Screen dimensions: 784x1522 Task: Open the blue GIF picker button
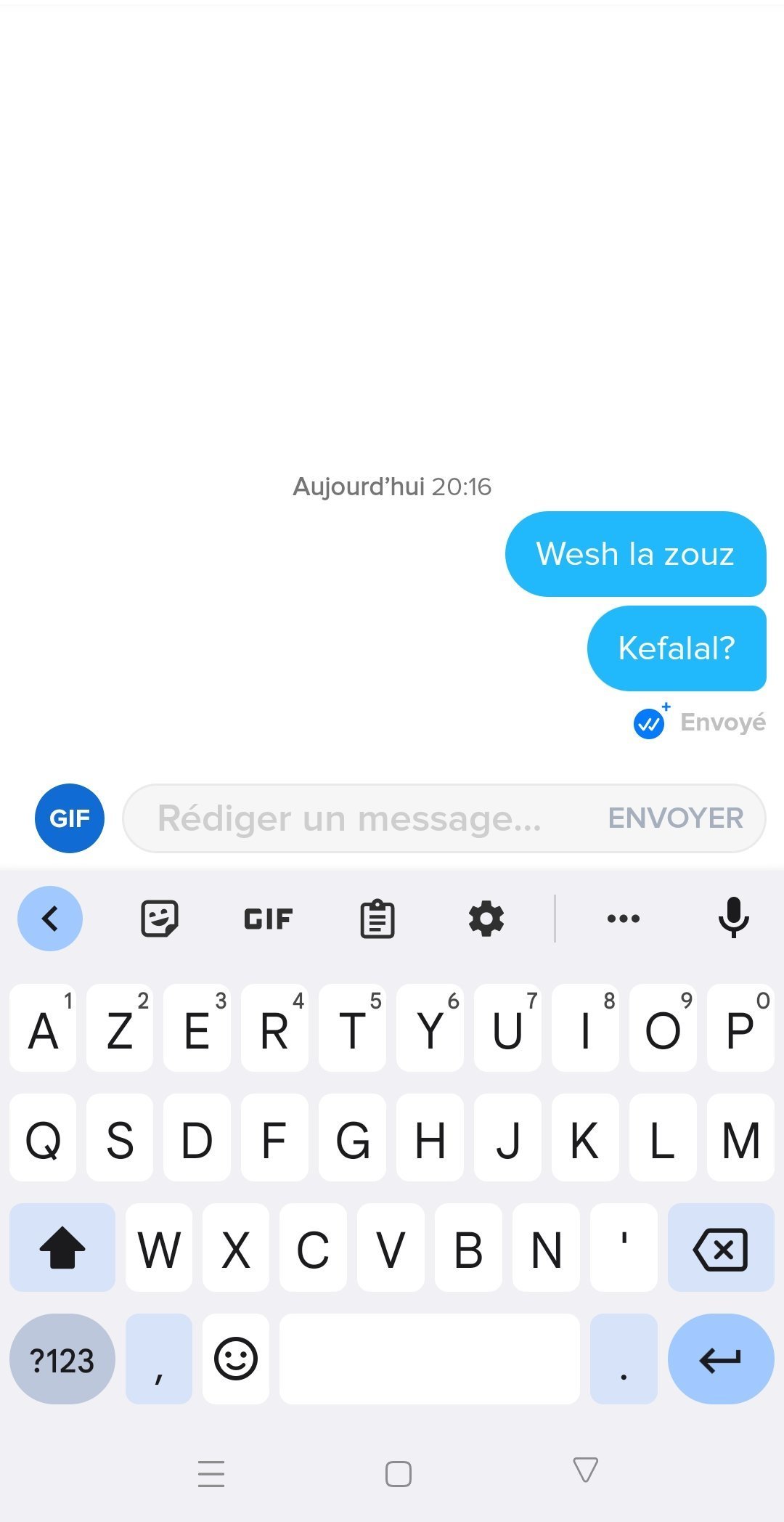point(70,818)
